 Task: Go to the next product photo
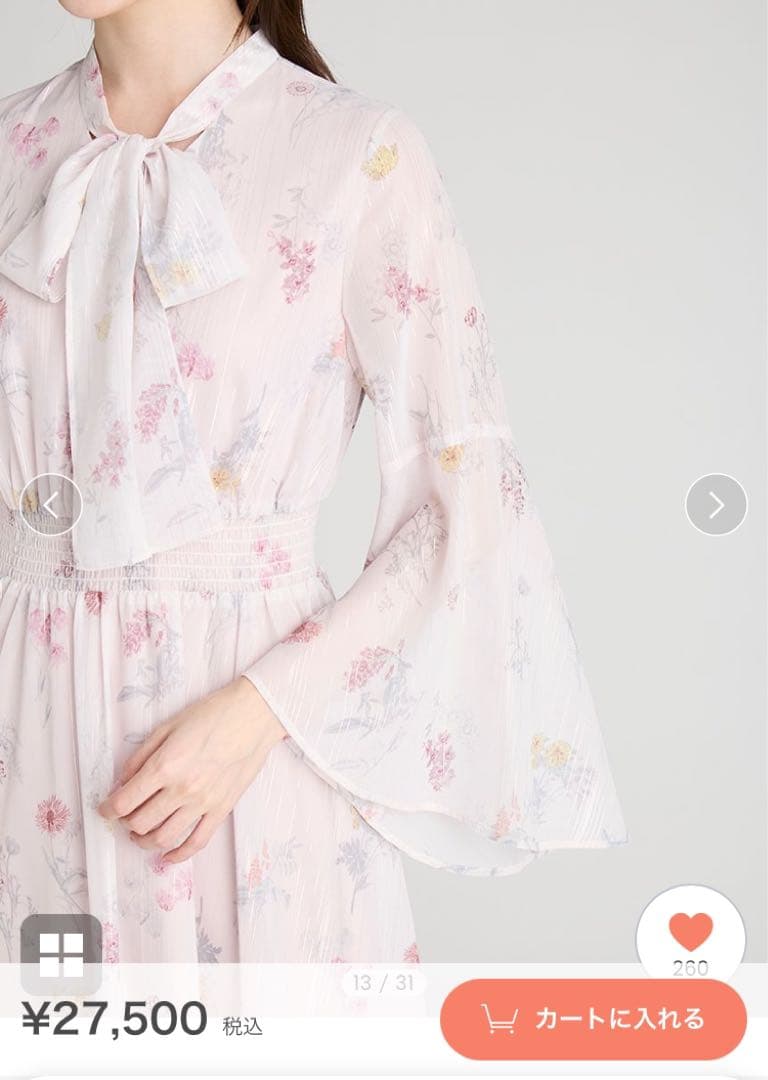click(716, 505)
